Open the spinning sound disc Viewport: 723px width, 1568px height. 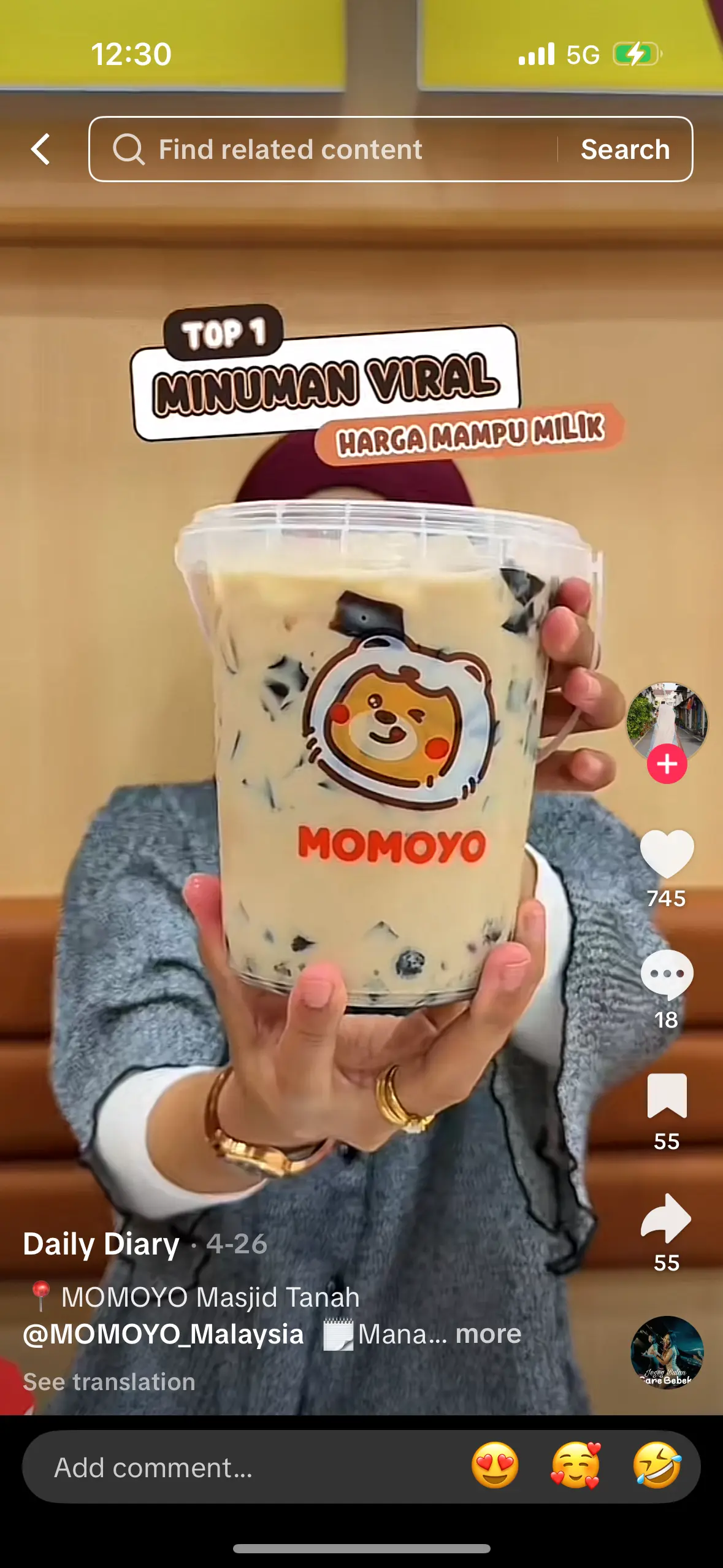pyautogui.click(x=667, y=1351)
